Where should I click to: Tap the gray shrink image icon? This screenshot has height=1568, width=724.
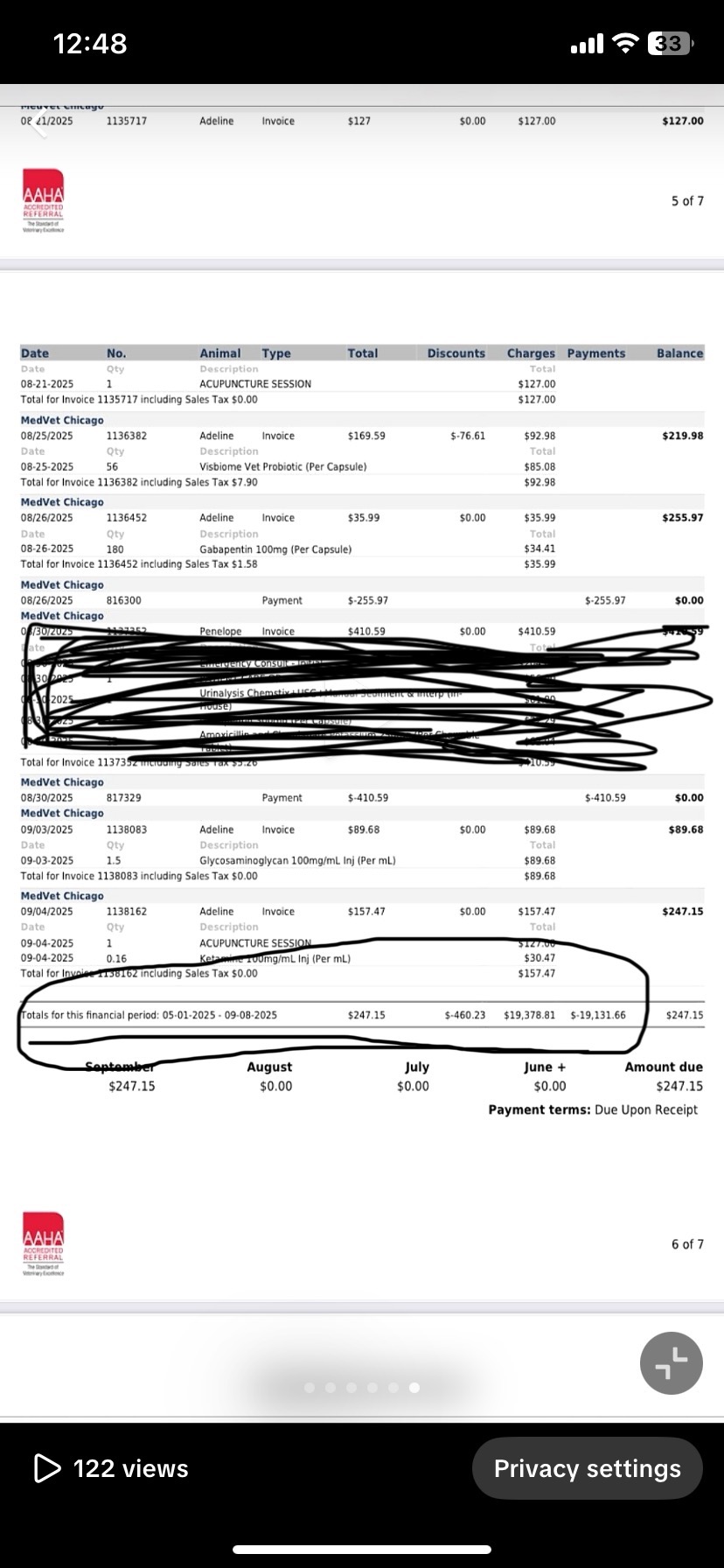click(x=672, y=1362)
